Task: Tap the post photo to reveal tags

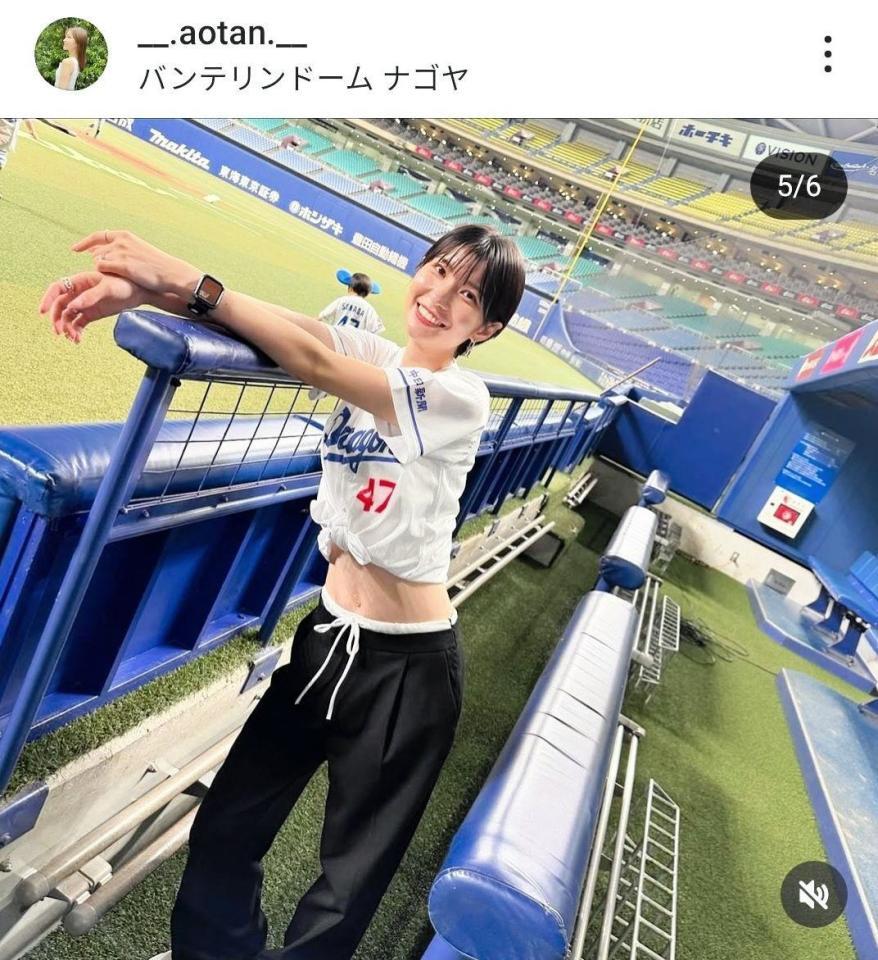Action: (440, 520)
